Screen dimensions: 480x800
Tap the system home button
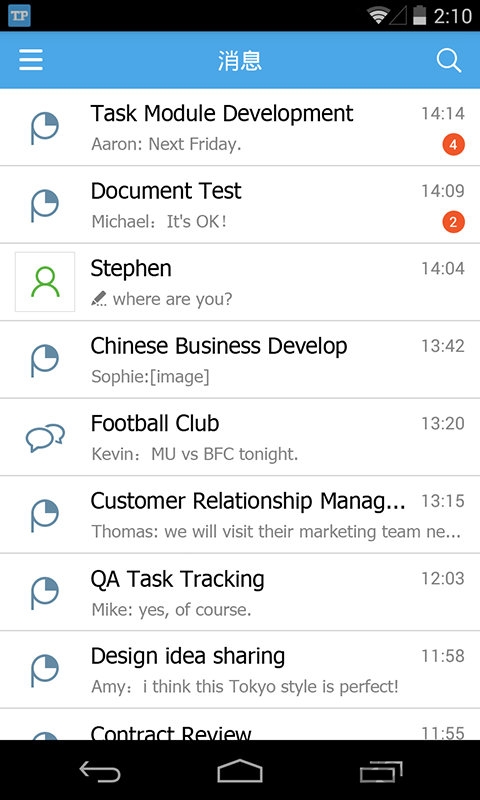pos(240,771)
